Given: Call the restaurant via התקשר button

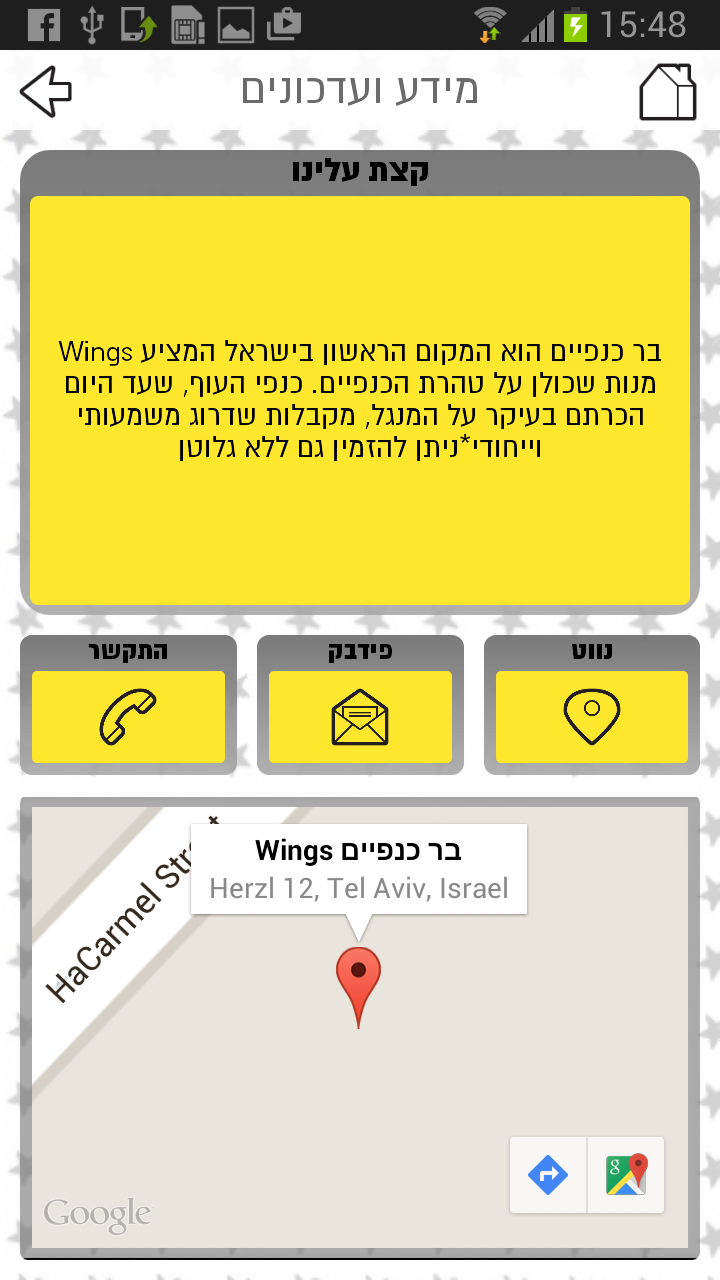Looking at the screenshot, I should (128, 716).
